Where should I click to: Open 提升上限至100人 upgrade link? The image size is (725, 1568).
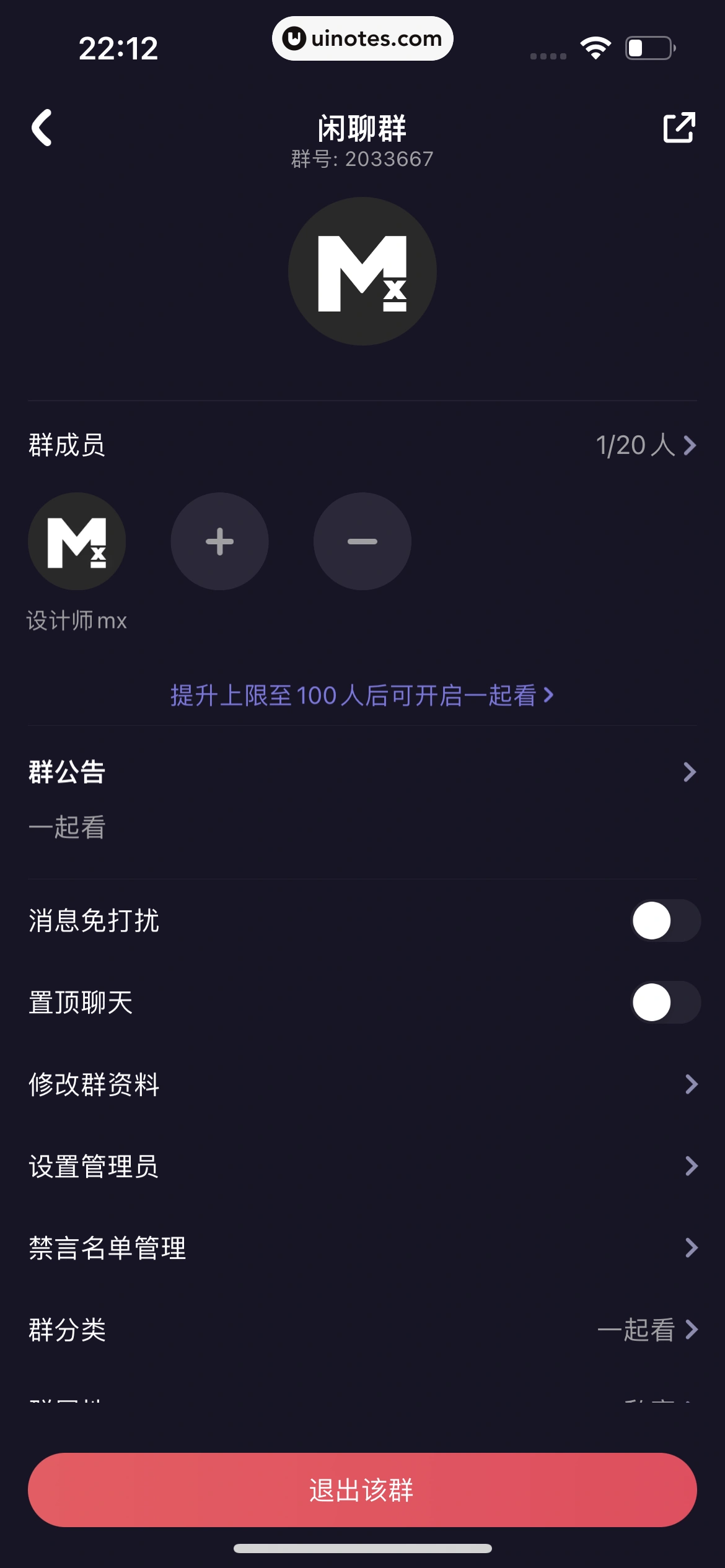tap(362, 695)
